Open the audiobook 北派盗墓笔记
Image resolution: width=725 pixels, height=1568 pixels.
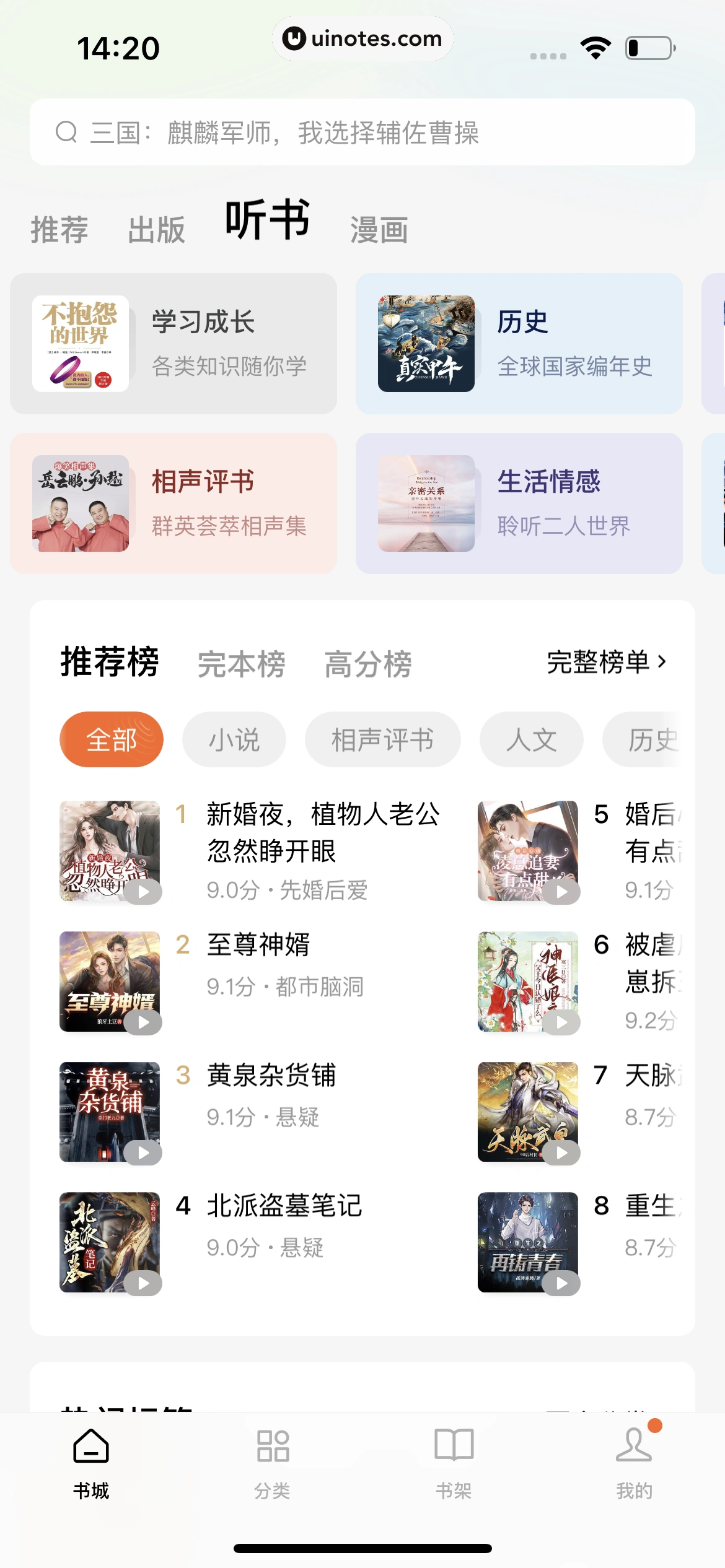point(284,1206)
